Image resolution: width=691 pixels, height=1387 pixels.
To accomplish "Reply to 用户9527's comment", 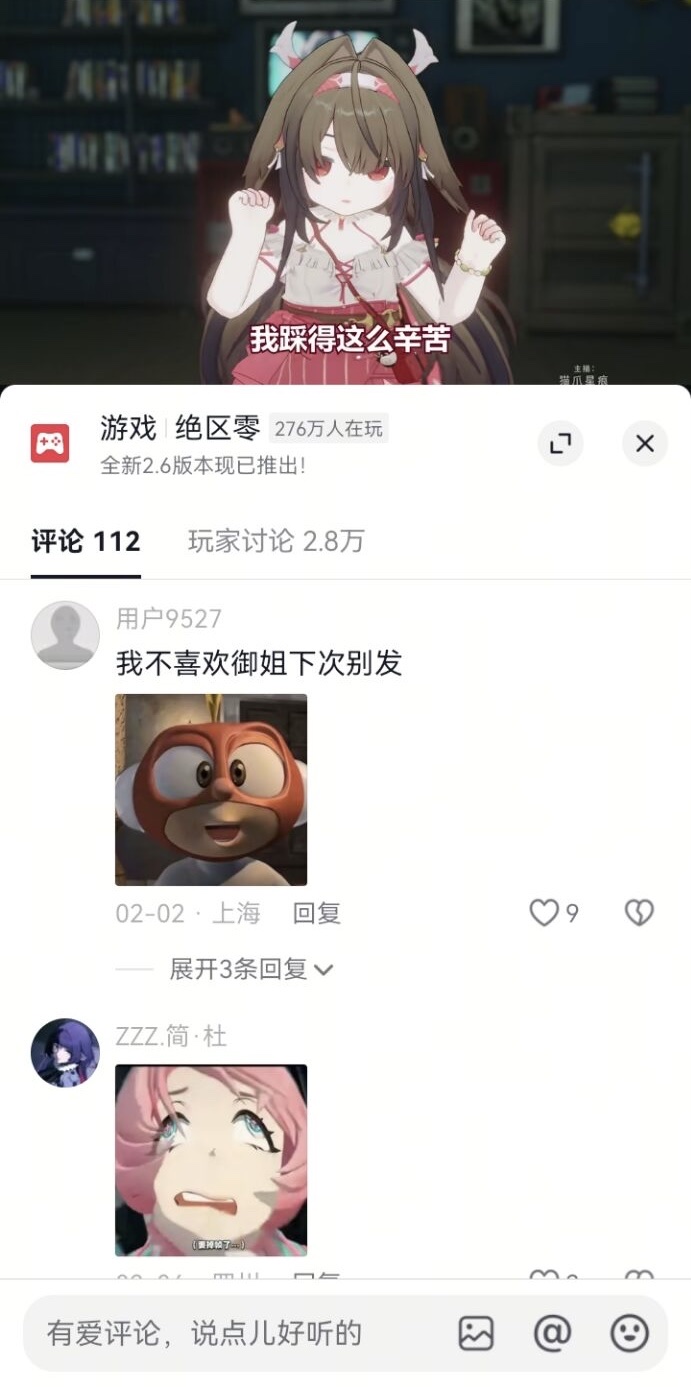I will pos(316,913).
